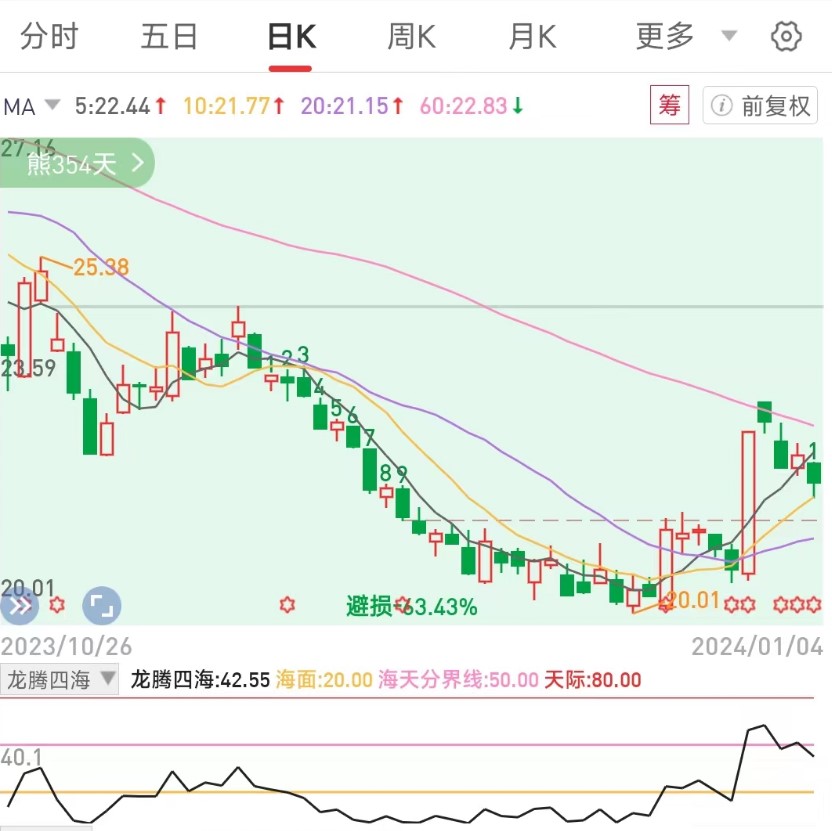Open the MA indicator dropdown

point(32,105)
